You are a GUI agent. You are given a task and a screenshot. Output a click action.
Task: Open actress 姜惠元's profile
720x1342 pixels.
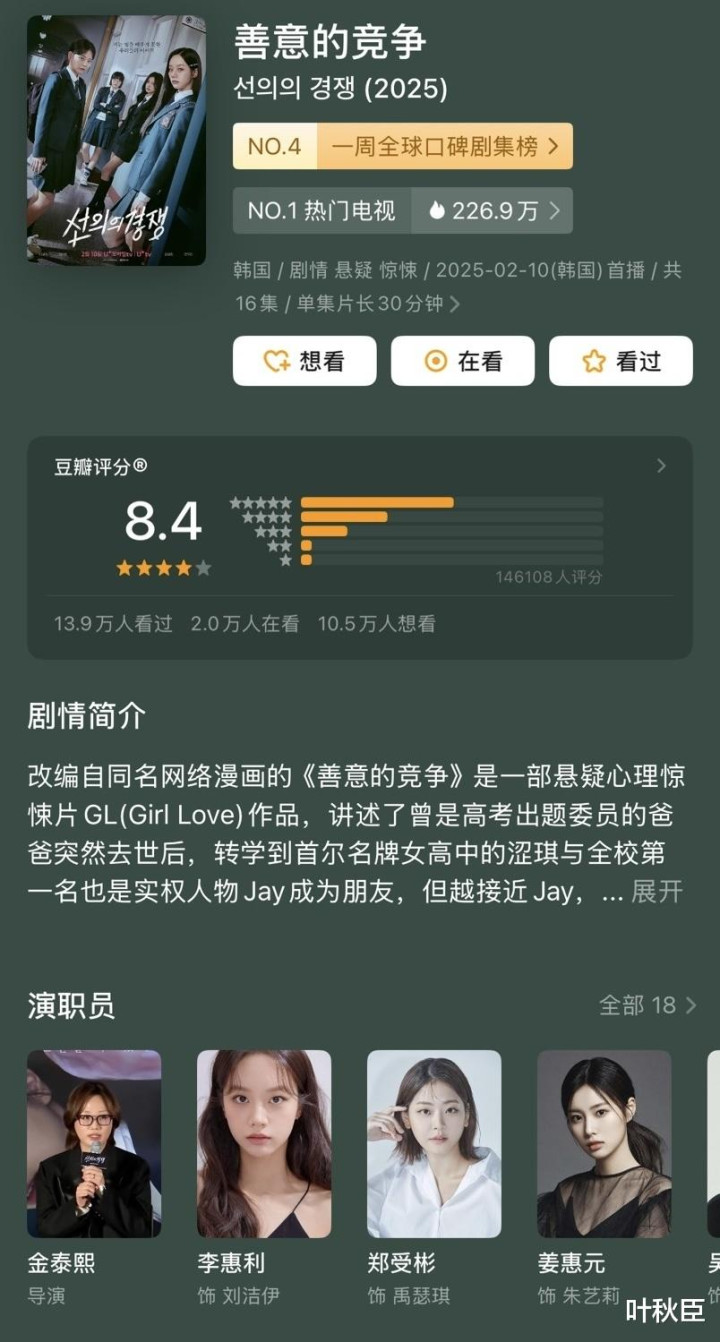[604, 1178]
